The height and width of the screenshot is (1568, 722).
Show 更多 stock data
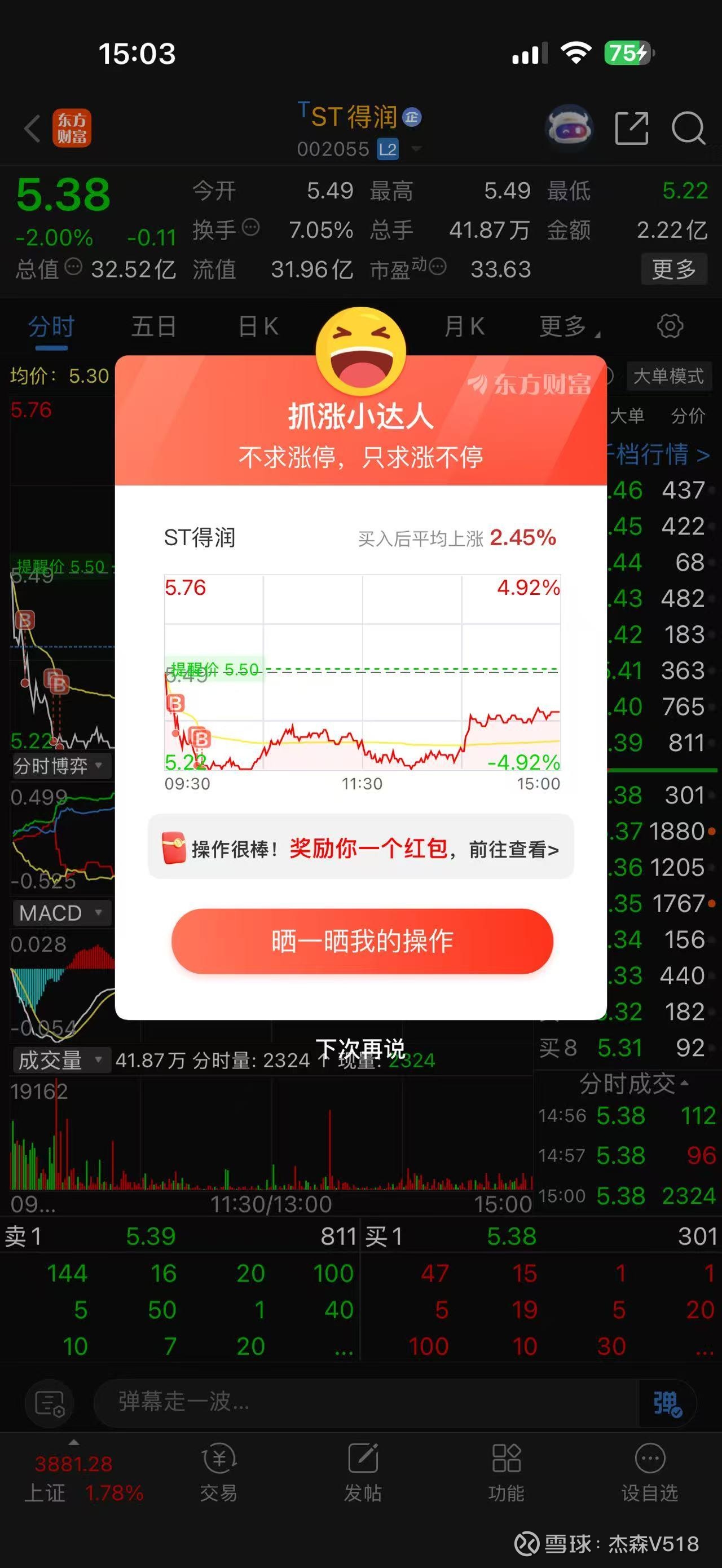click(x=673, y=269)
